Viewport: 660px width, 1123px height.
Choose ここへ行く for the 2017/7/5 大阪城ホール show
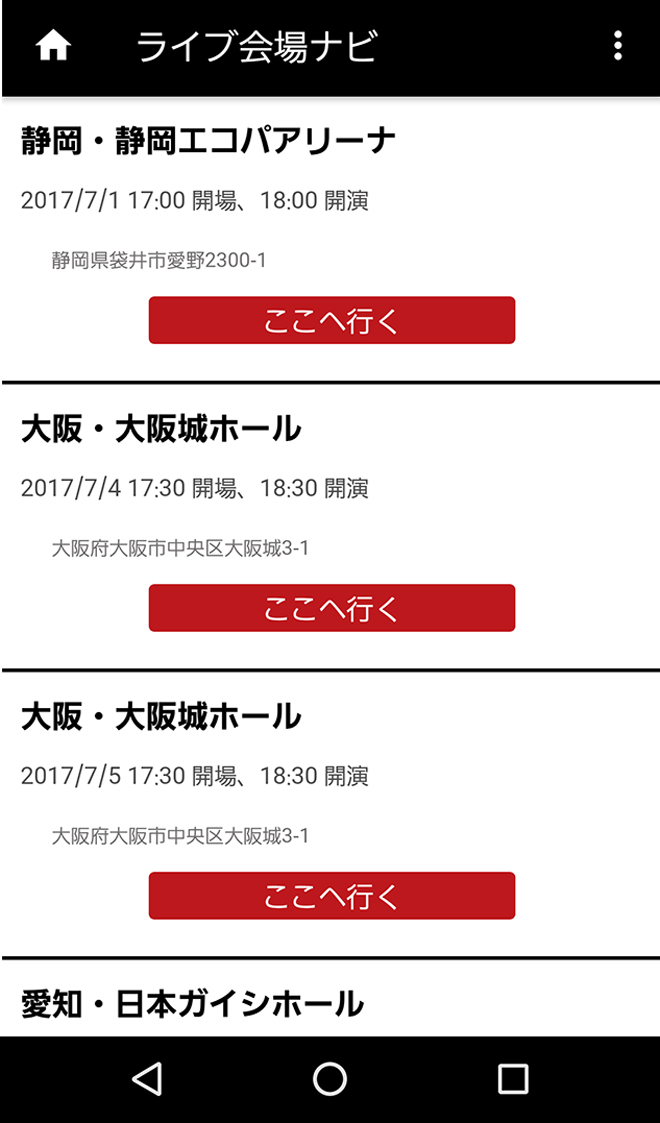click(x=331, y=896)
